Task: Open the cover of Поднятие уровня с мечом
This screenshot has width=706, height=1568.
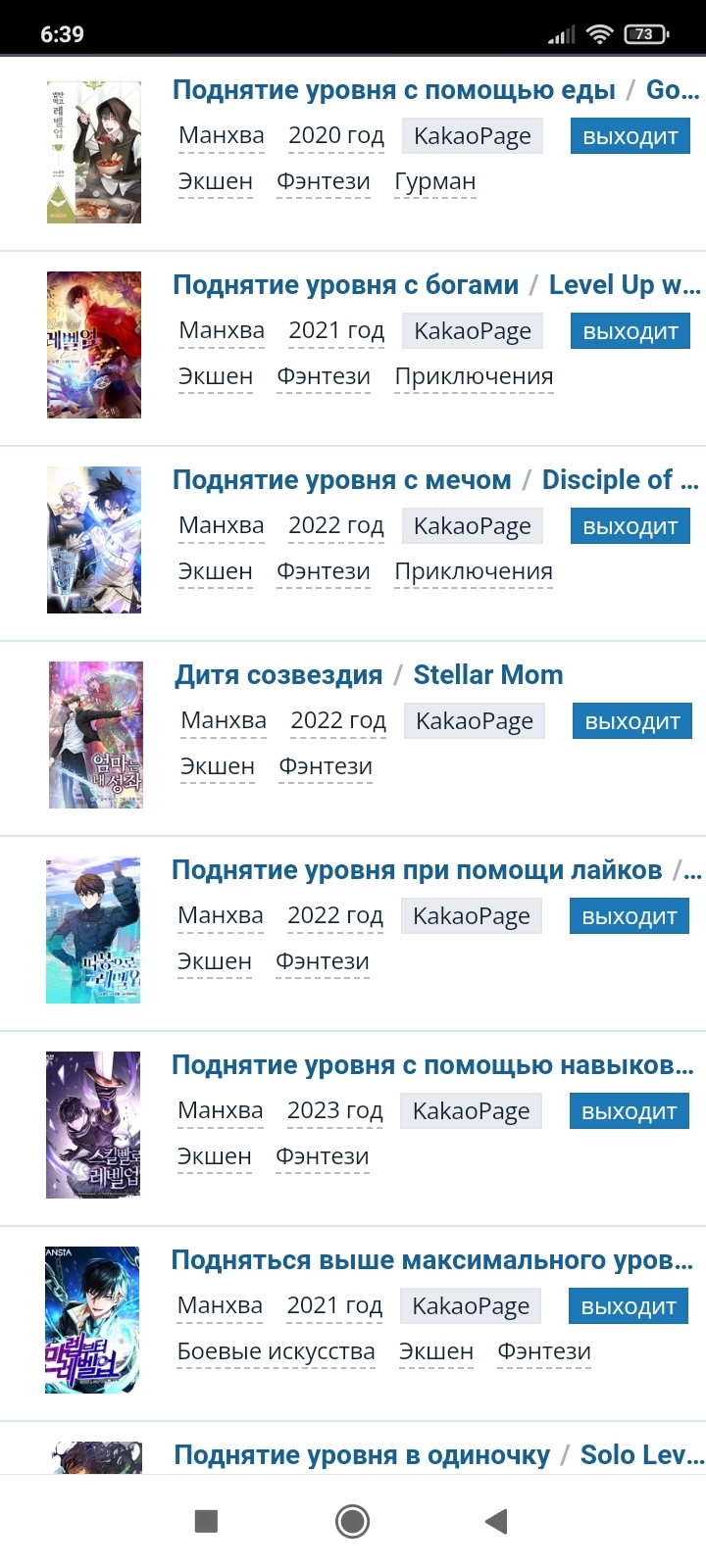Action: click(94, 540)
